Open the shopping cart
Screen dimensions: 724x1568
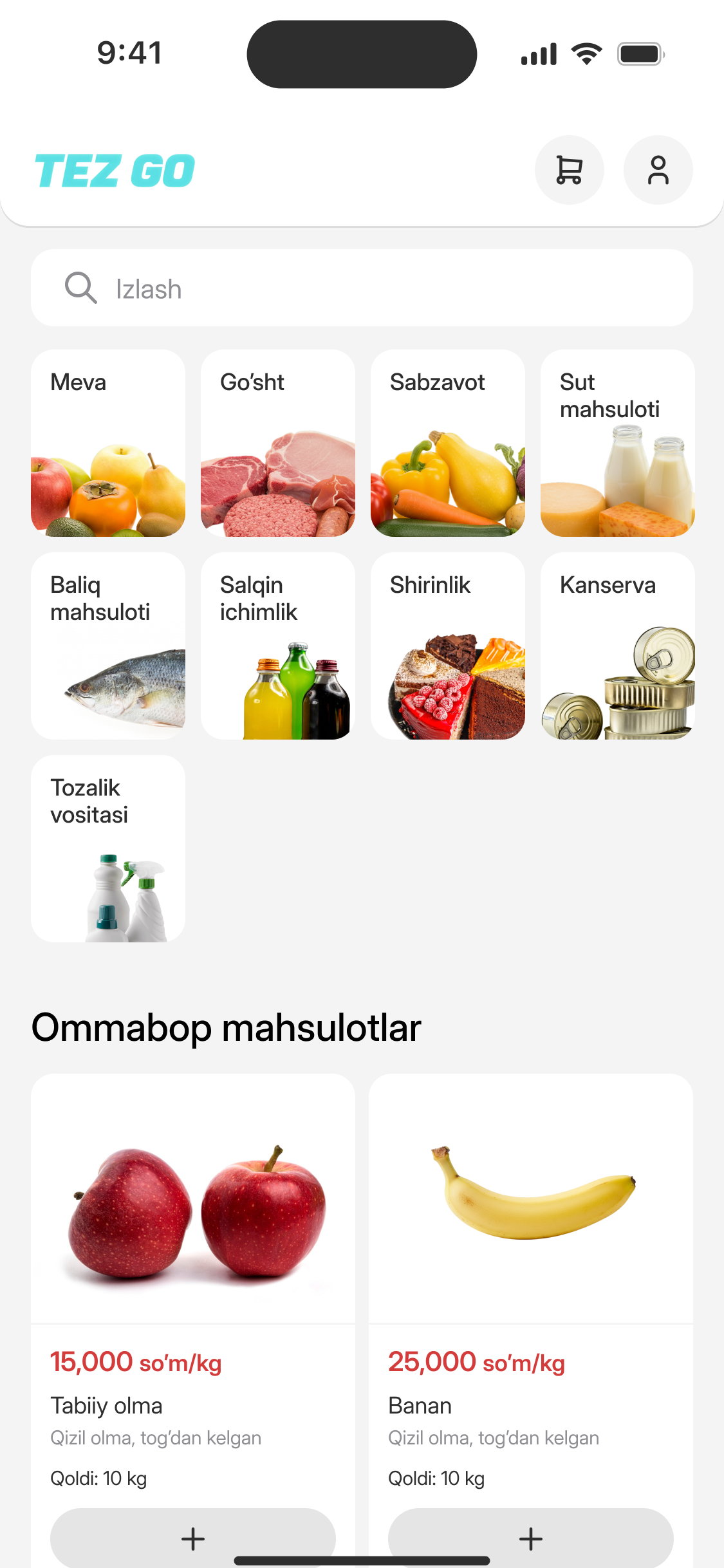point(569,170)
